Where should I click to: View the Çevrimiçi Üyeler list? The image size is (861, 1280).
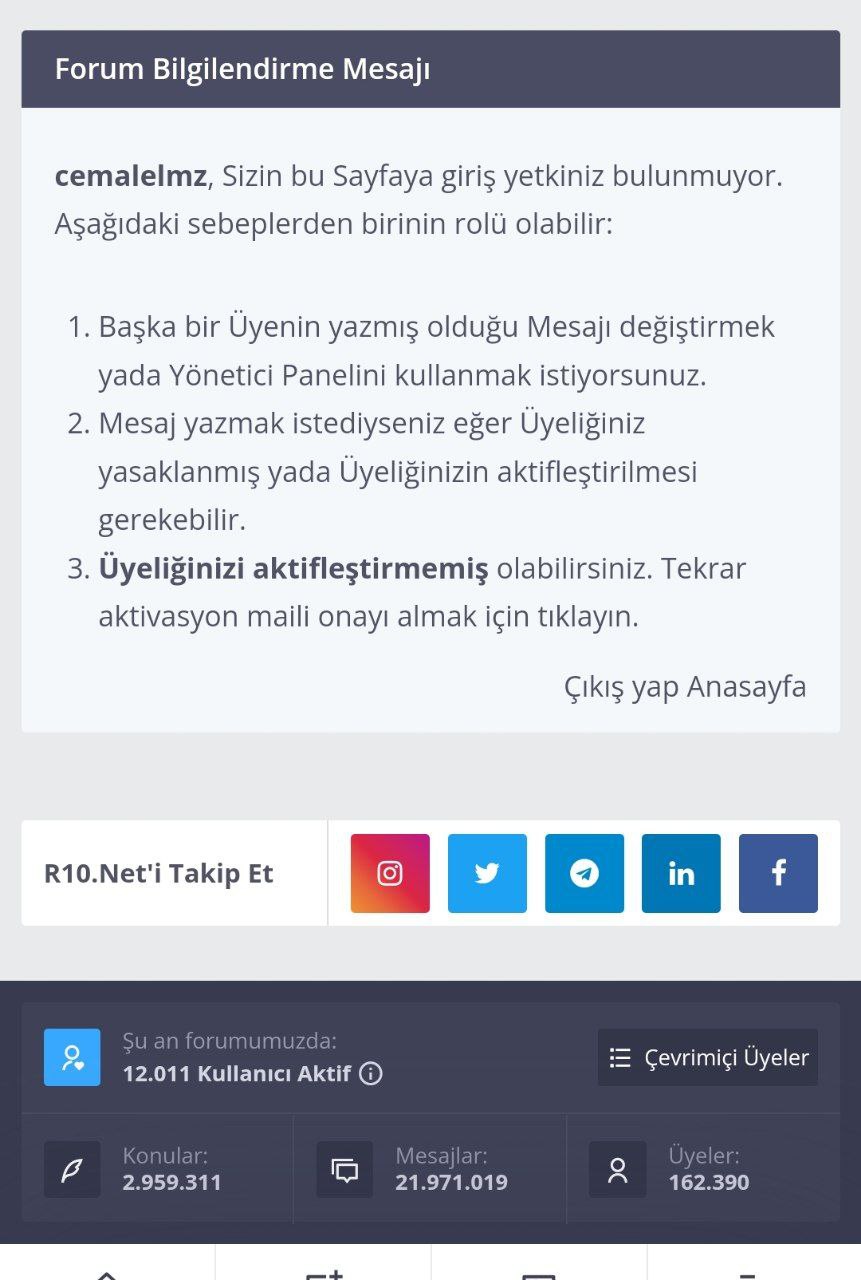(x=708, y=1058)
